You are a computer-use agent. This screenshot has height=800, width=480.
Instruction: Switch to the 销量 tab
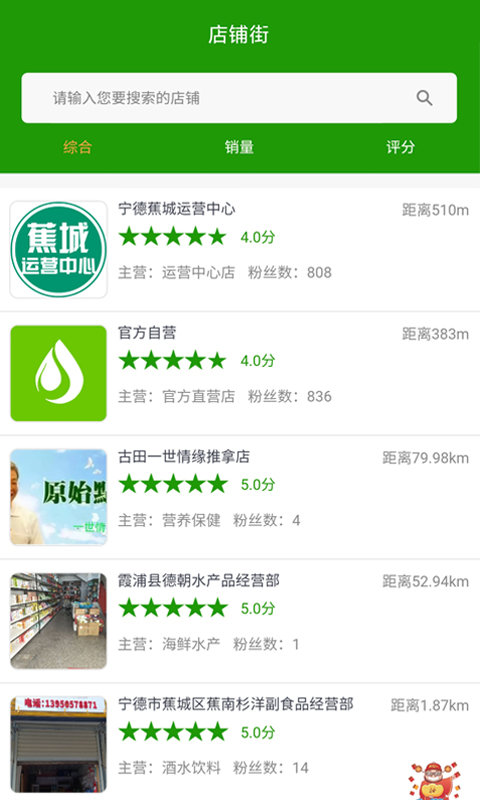click(x=239, y=147)
